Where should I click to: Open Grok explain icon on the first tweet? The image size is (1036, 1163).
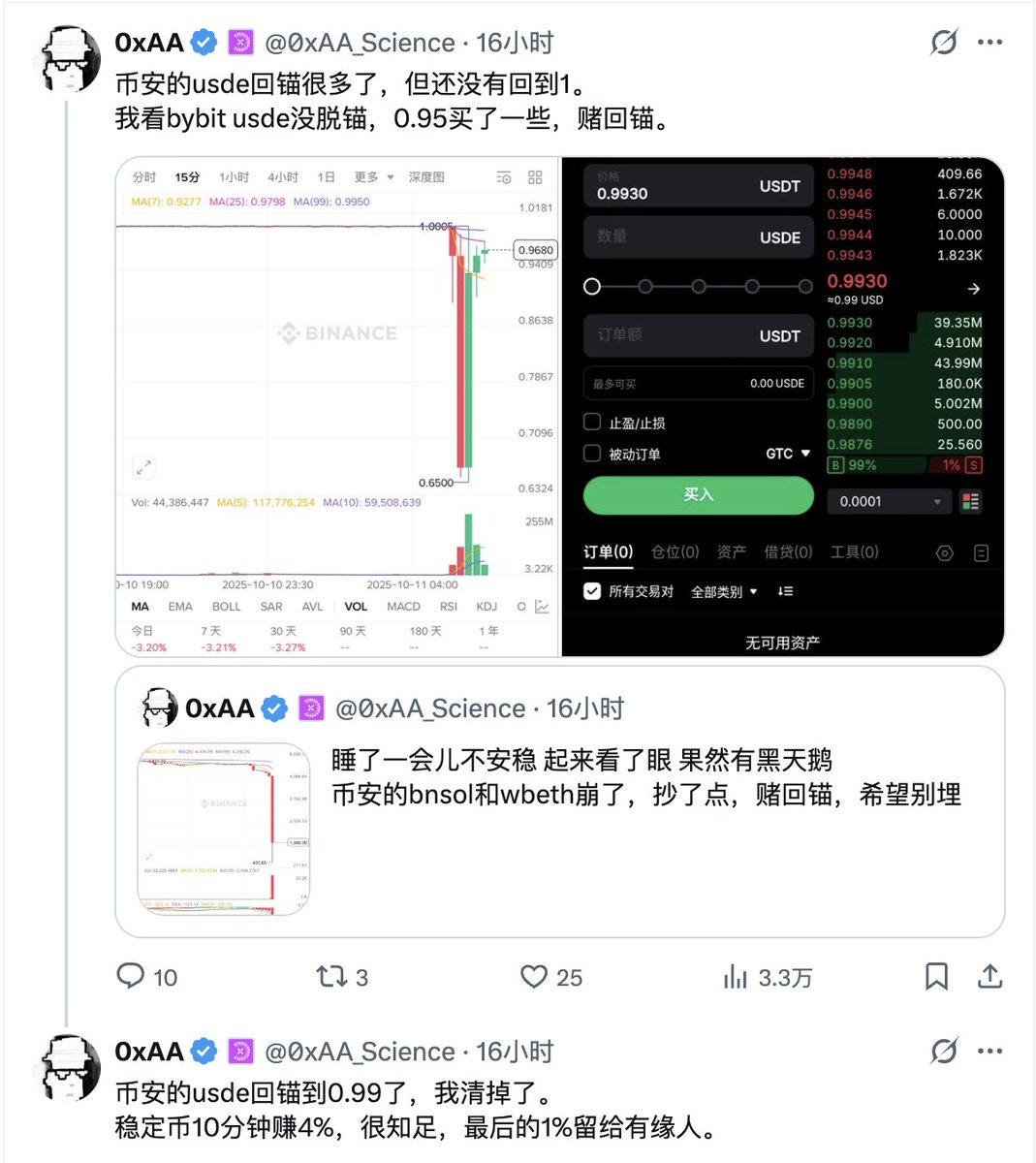[943, 43]
